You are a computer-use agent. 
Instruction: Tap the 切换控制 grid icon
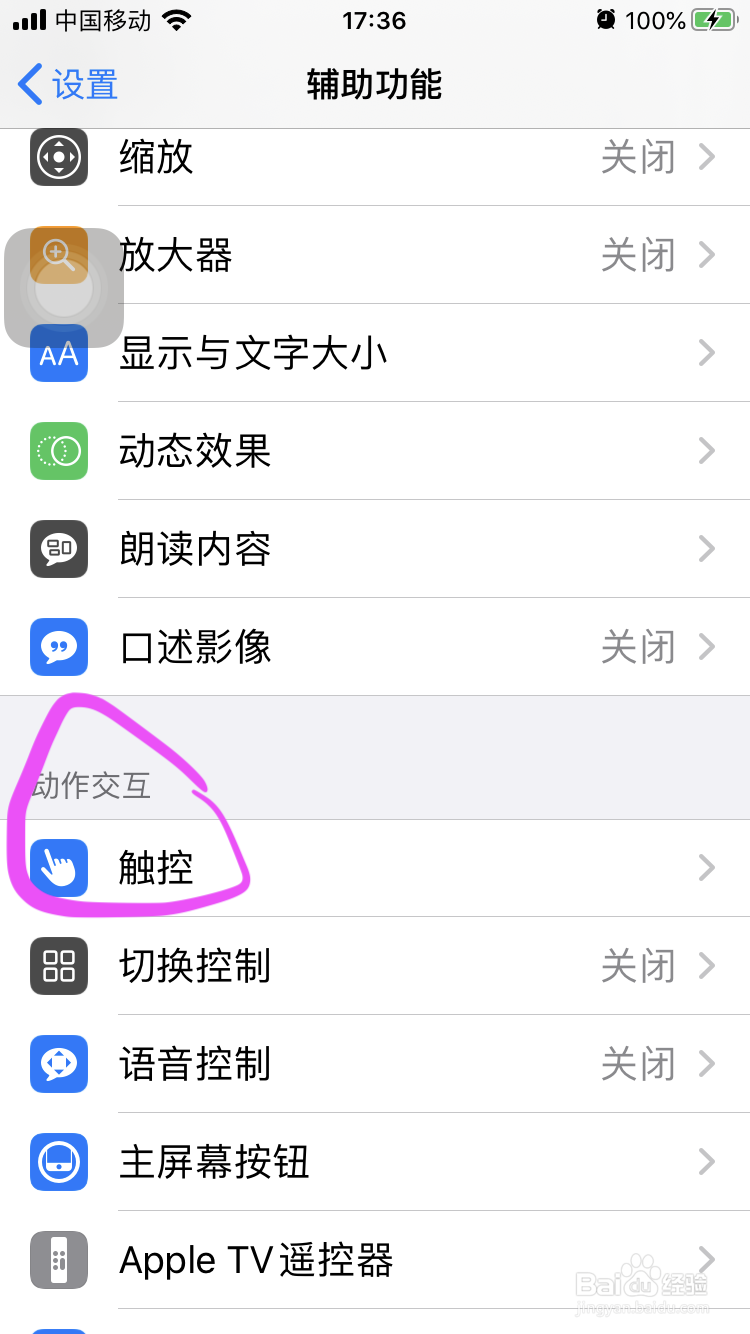58,966
